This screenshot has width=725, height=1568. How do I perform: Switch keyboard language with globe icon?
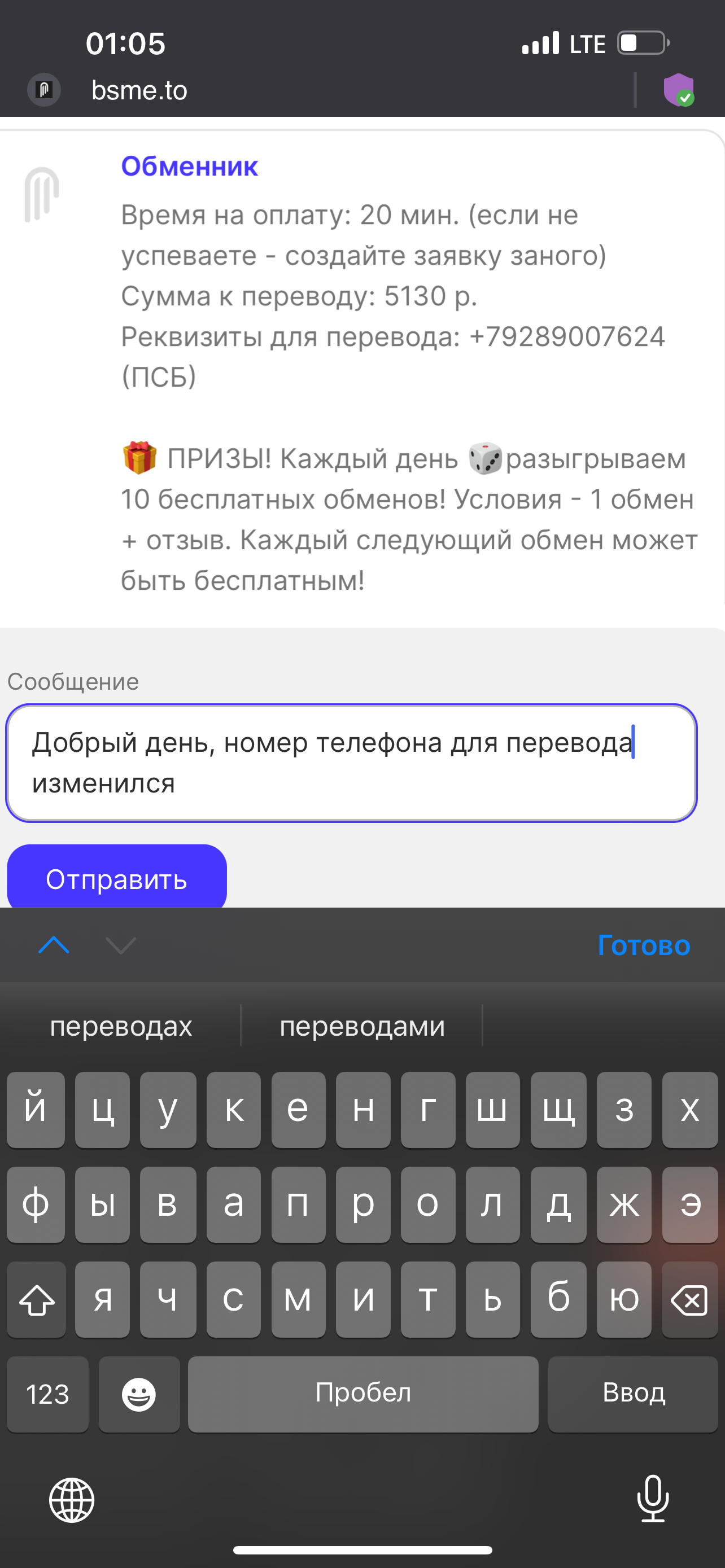[x=72, y=1500]
